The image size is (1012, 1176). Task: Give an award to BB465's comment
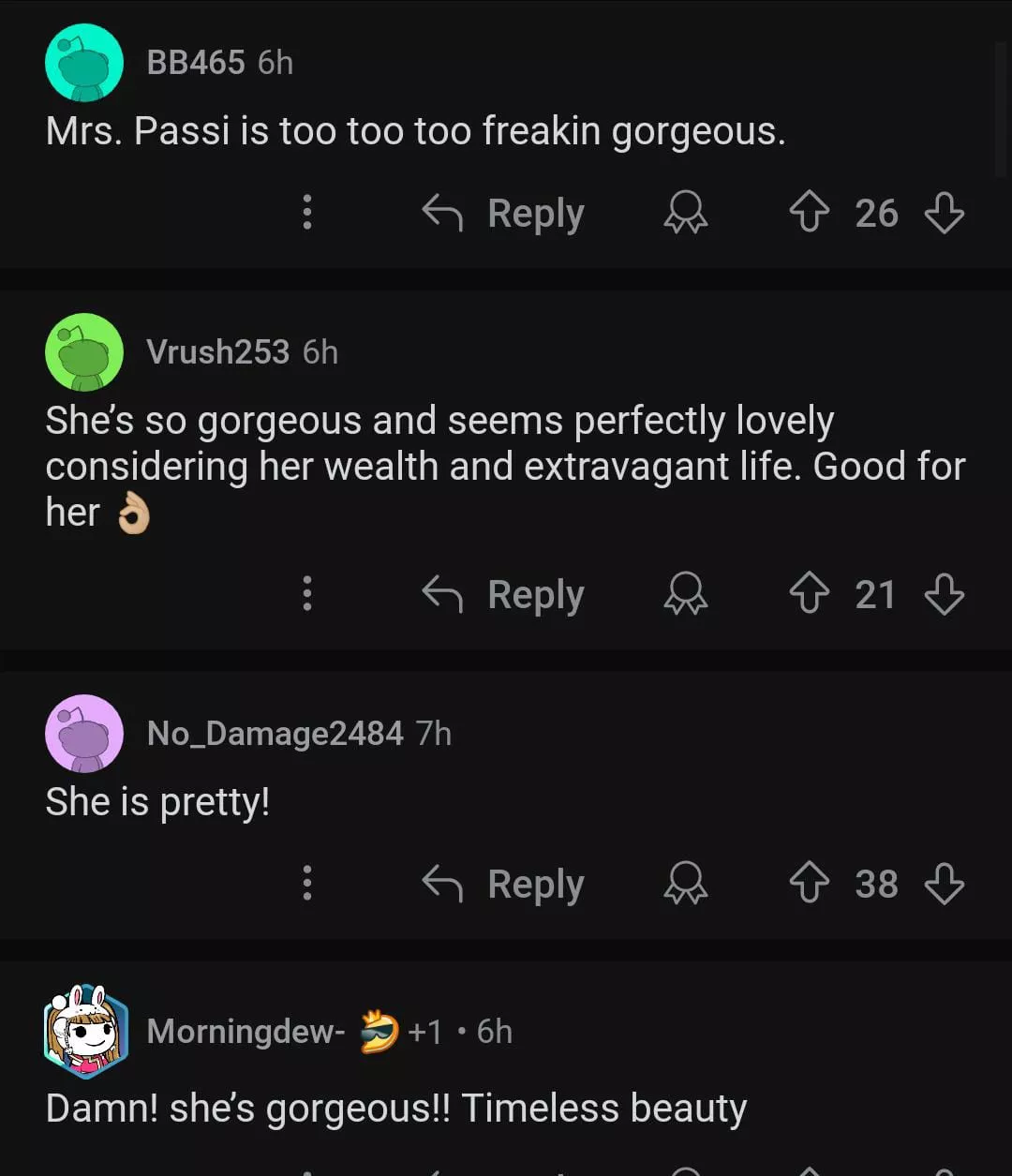[x=686, y=214]
